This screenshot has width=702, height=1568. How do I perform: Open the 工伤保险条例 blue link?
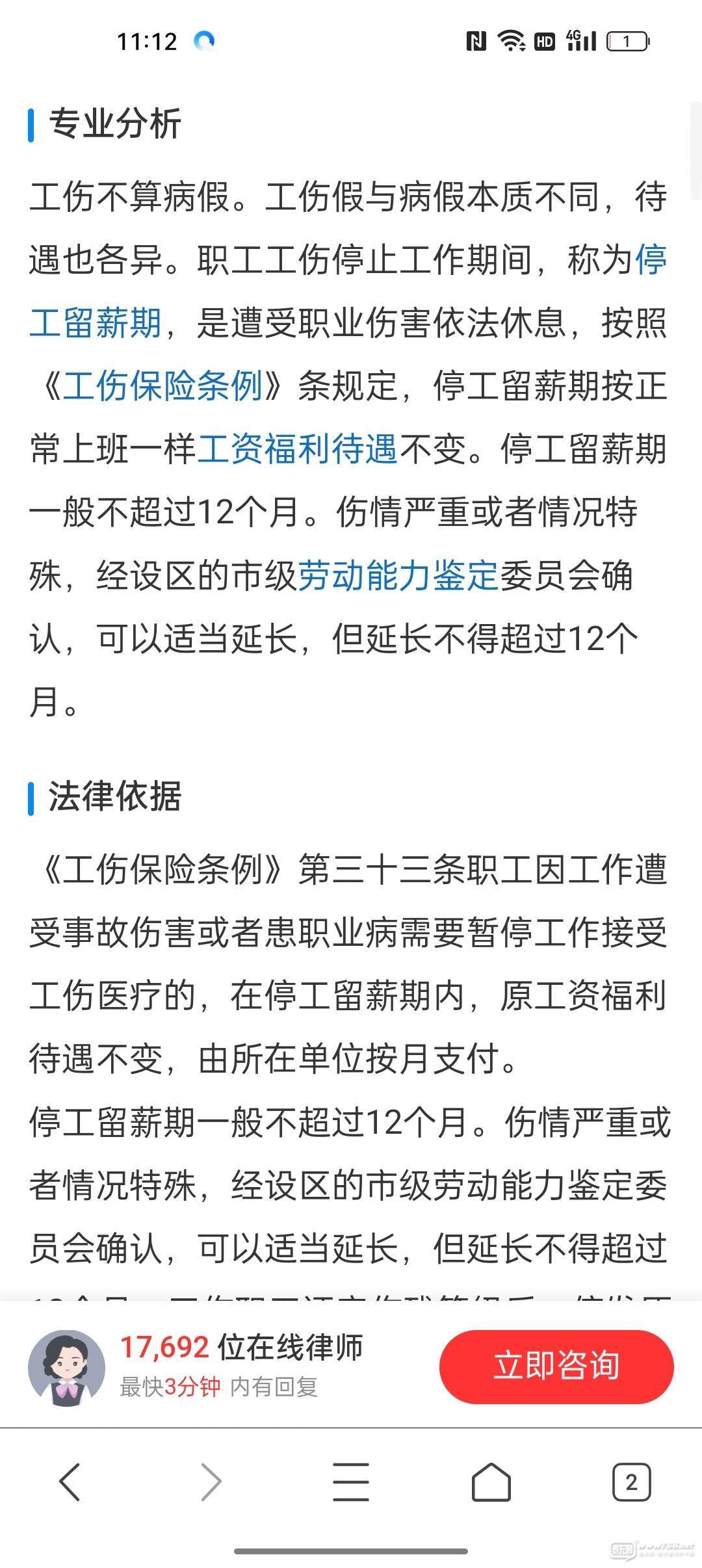pos(162,385)
